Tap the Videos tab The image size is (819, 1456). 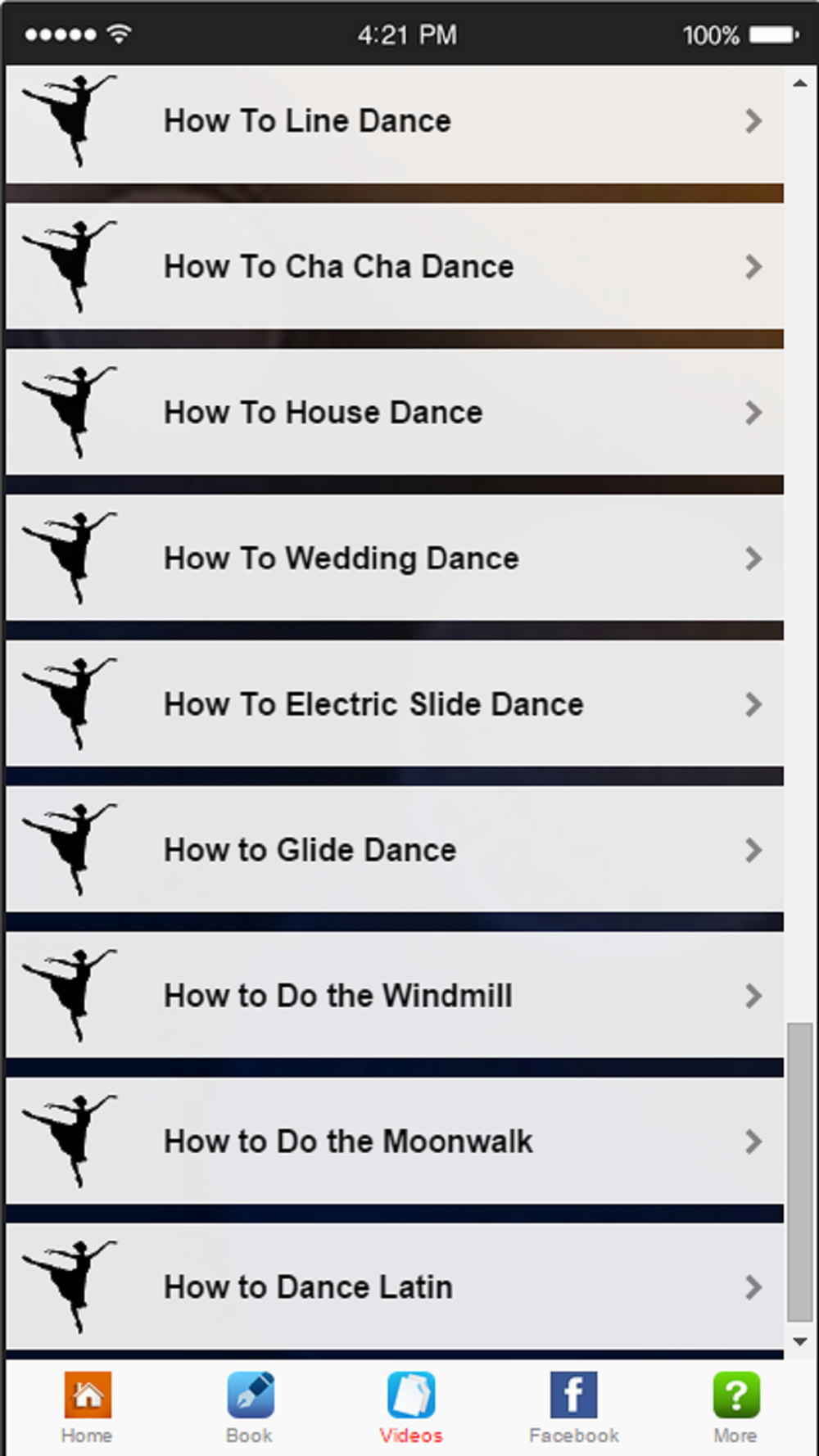click(411, 1409)
